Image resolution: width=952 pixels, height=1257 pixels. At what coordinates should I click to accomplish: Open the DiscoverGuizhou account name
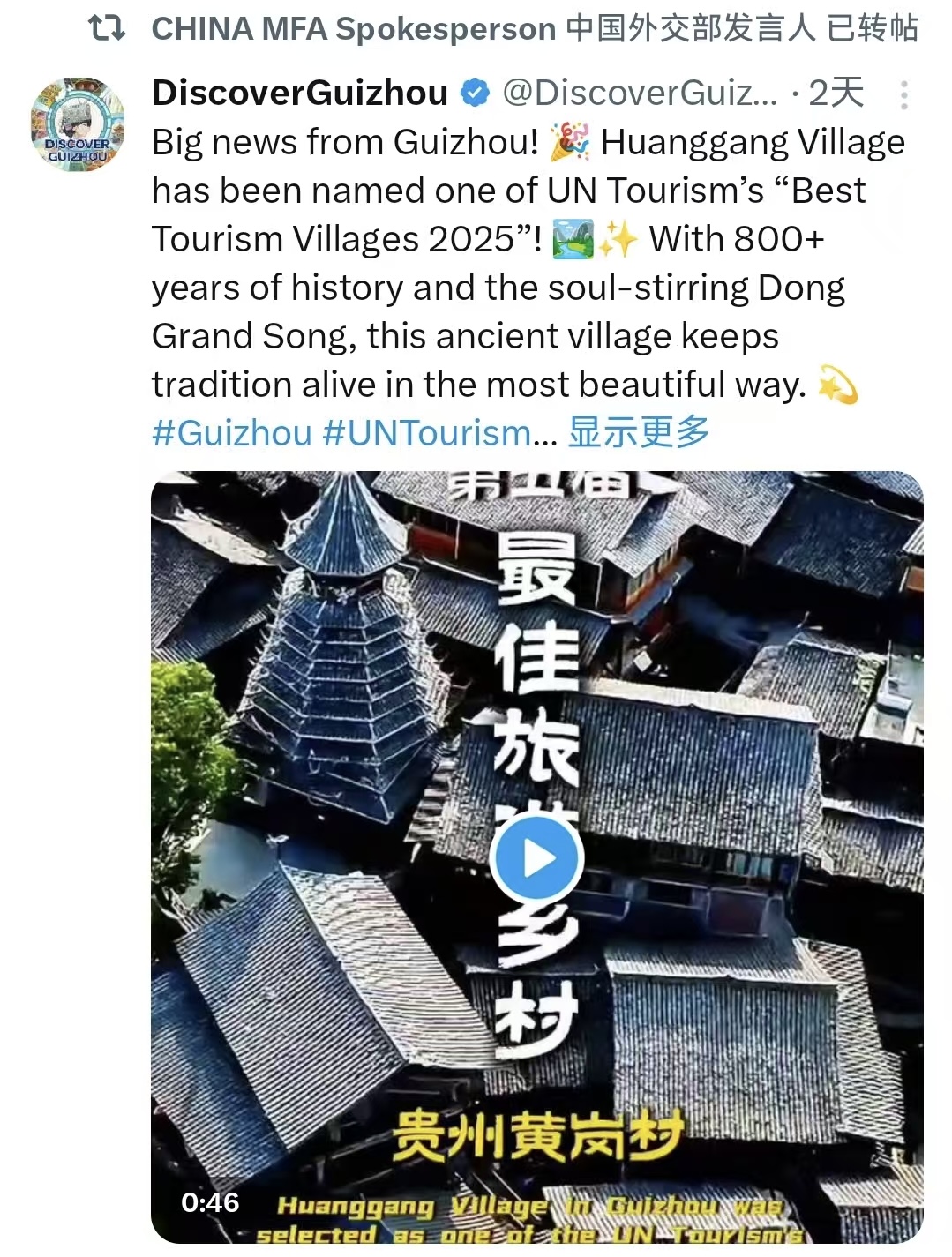pyautogui.click(x=300, y=93)
